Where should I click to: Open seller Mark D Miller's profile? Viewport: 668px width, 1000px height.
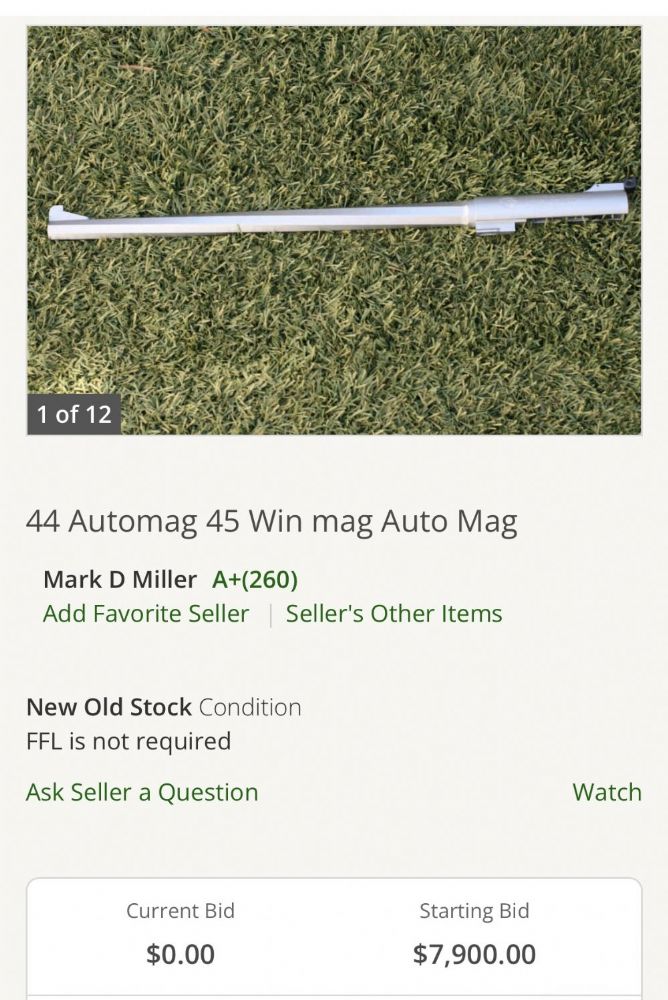(x=120, y=580)
